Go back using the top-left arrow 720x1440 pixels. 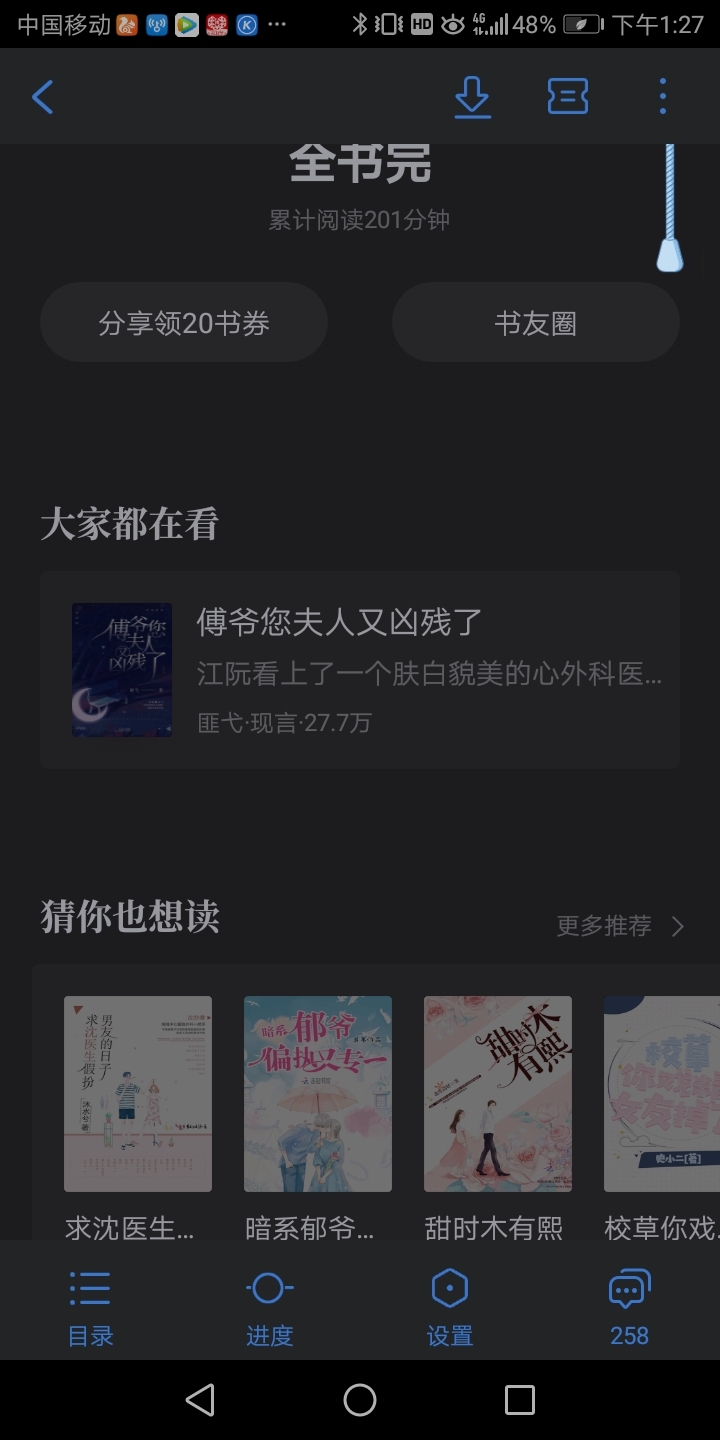42,97
